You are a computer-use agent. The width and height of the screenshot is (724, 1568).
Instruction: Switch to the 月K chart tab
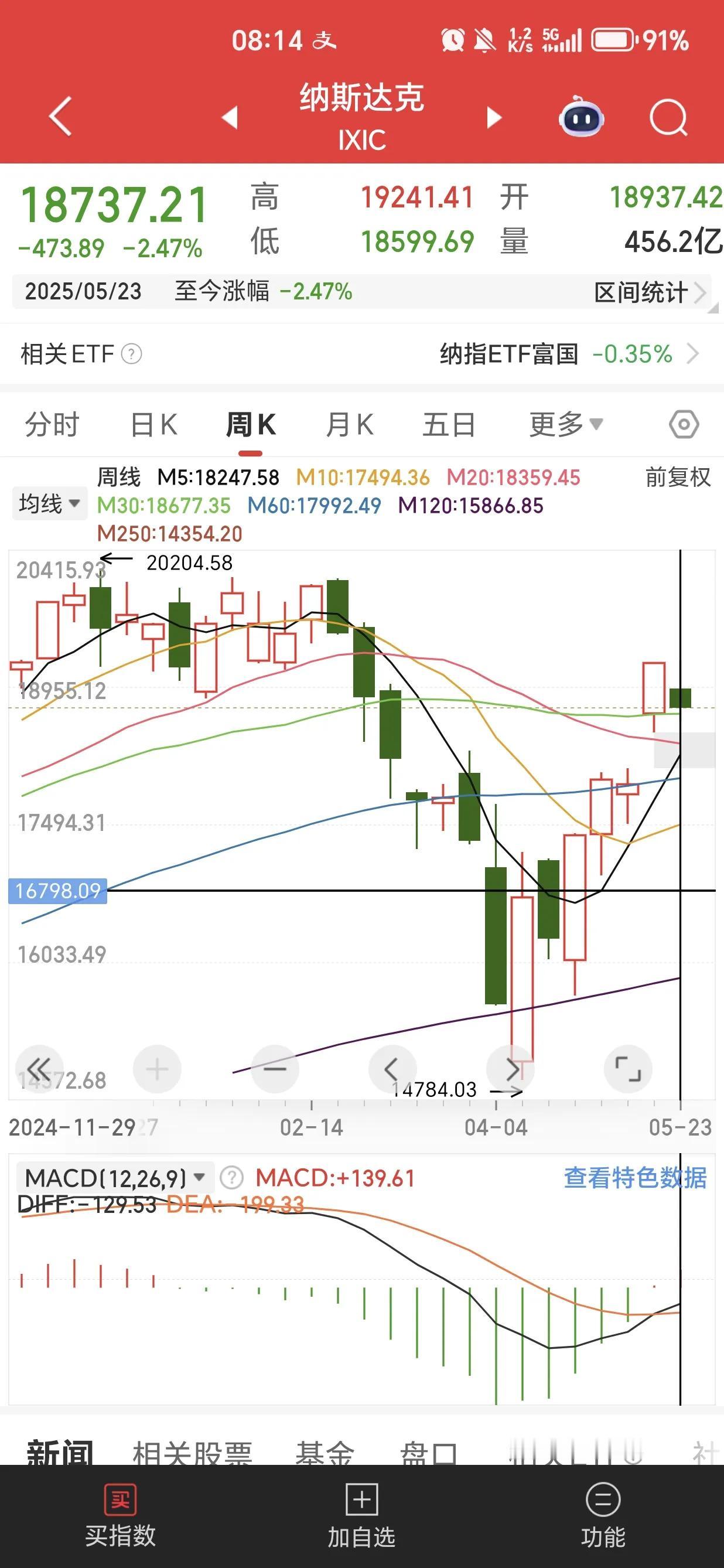(x=350, y=424)
